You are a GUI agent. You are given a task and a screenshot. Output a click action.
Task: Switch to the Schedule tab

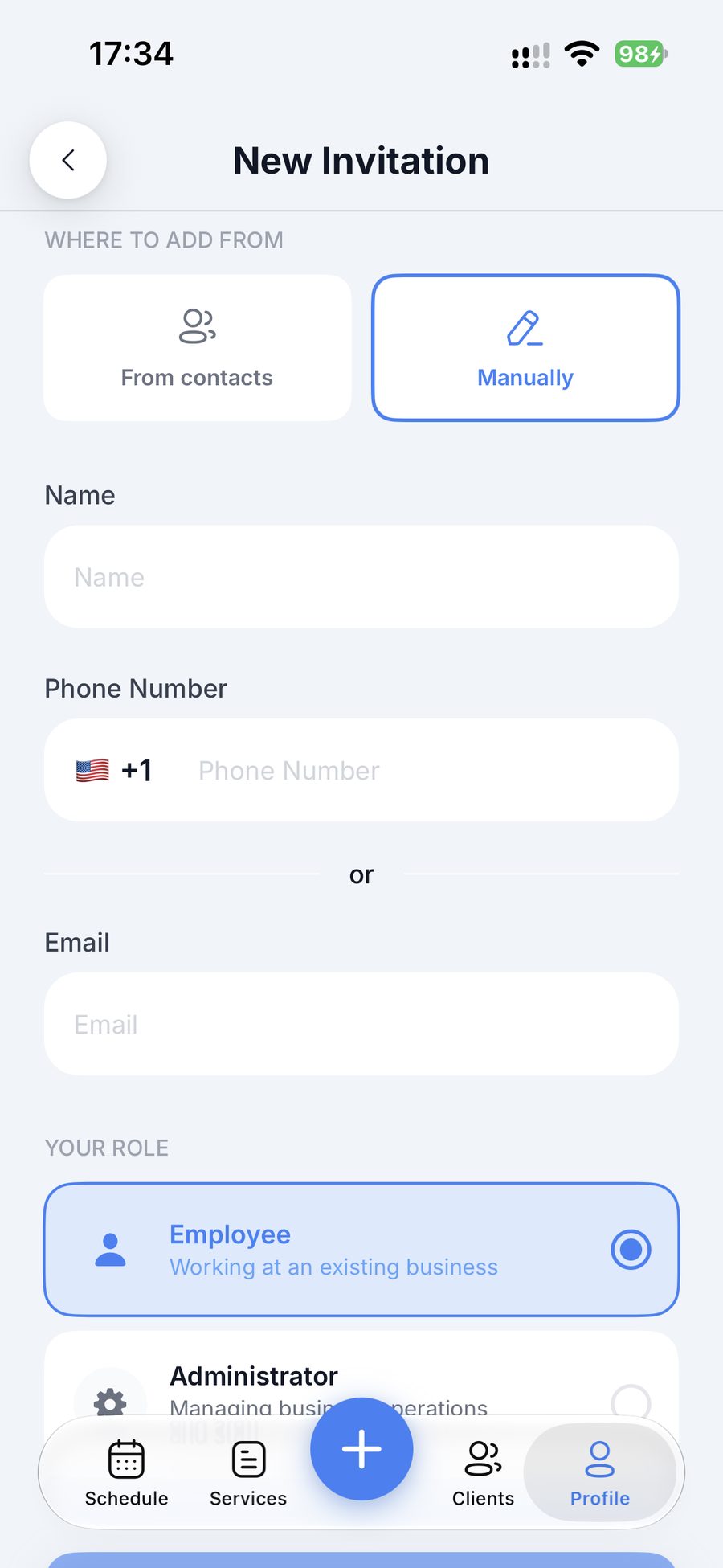(127, 1474)
